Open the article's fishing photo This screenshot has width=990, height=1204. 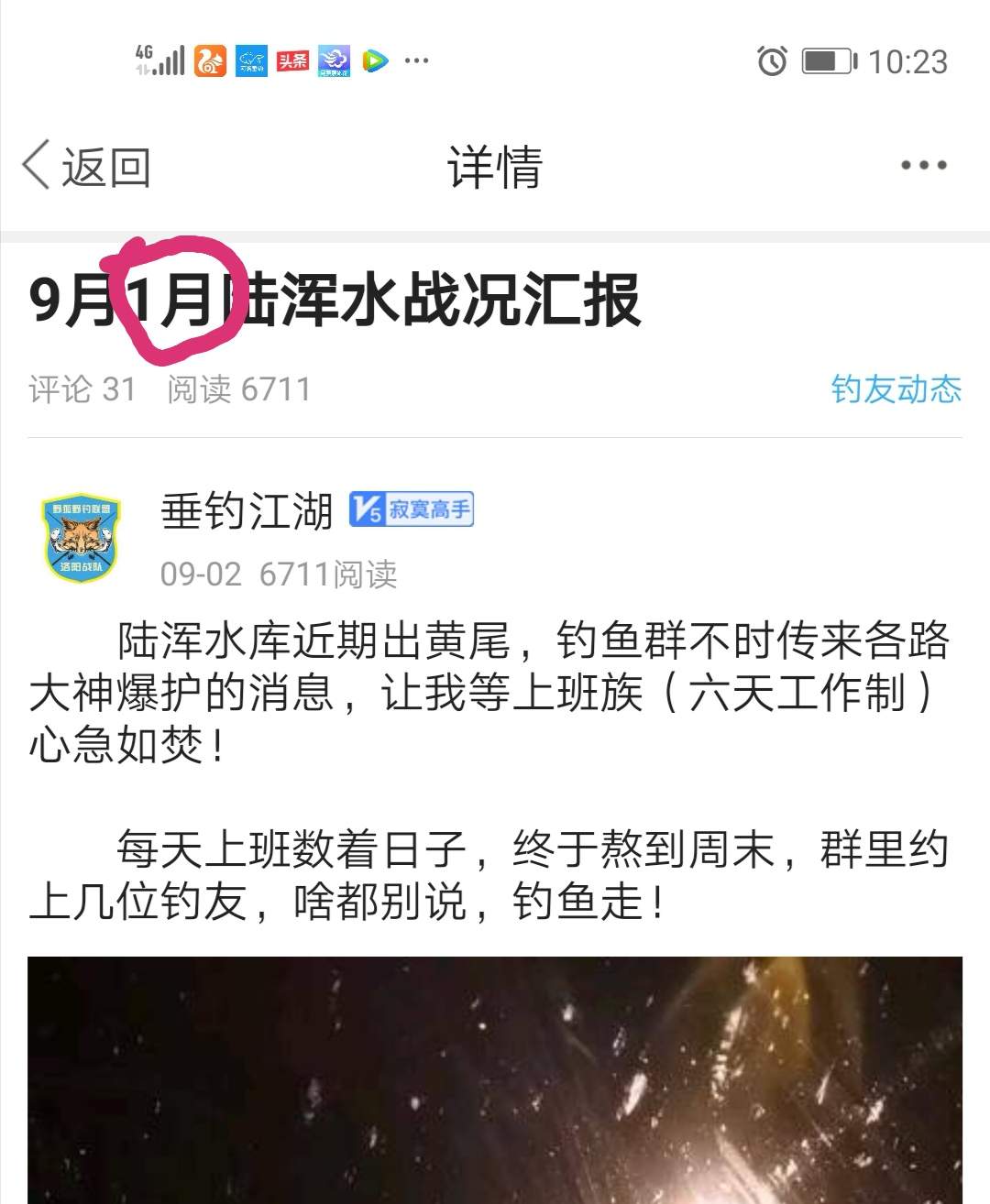click(x=495, y=1081)
